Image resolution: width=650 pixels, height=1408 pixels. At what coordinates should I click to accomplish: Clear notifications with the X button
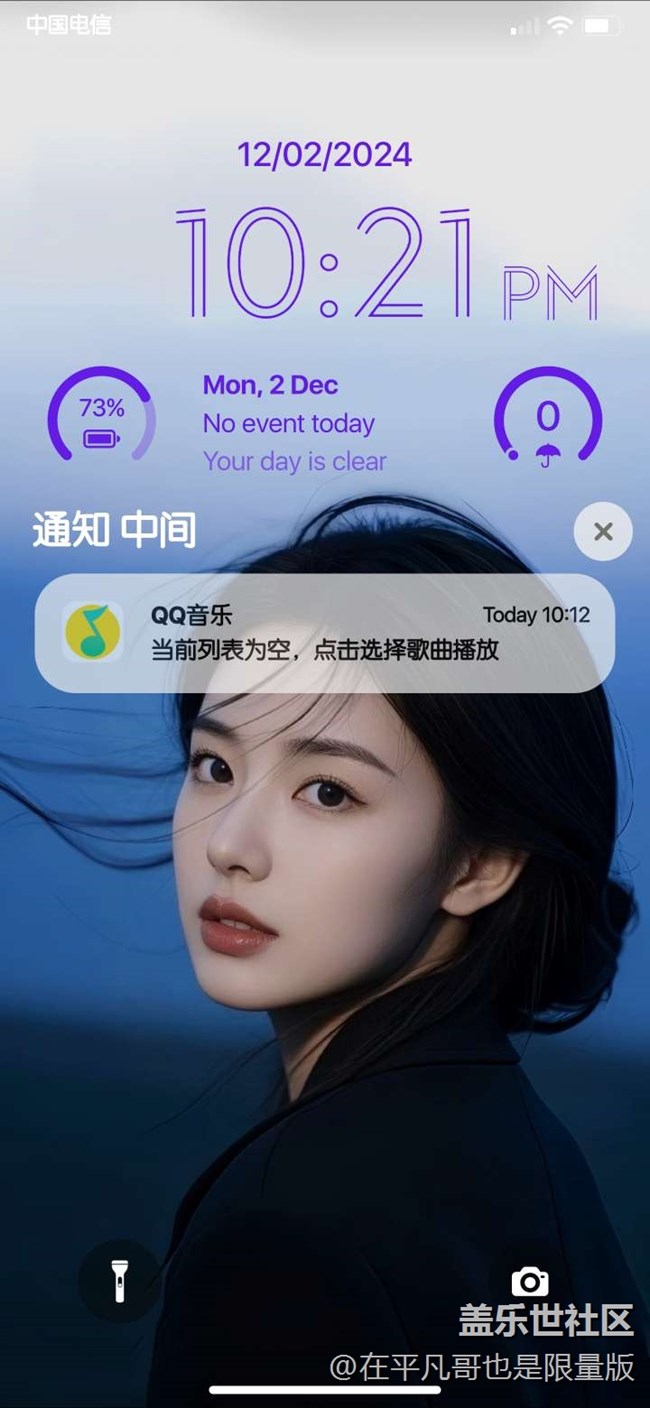[603, 531]
